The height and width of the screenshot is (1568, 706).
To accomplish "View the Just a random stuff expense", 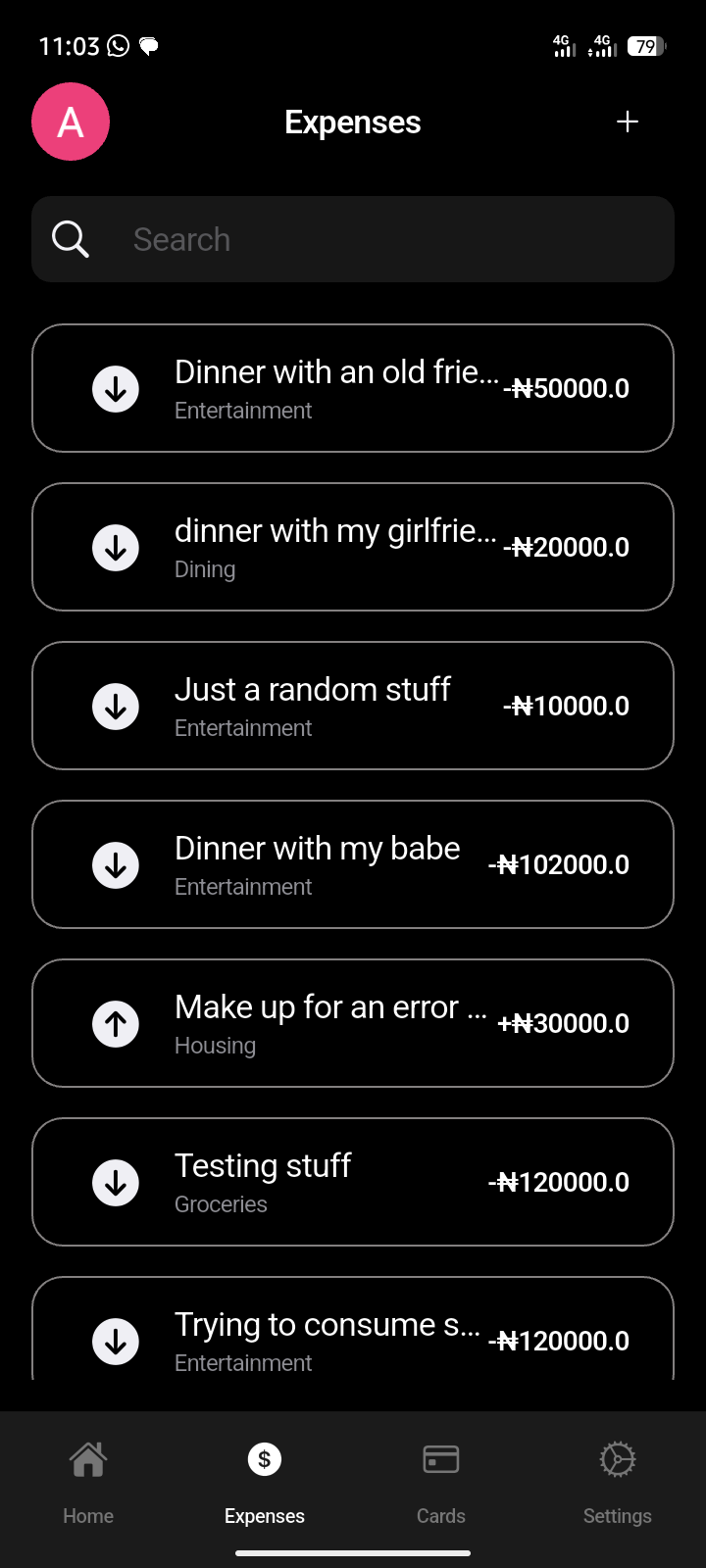I will coord(353,706).
